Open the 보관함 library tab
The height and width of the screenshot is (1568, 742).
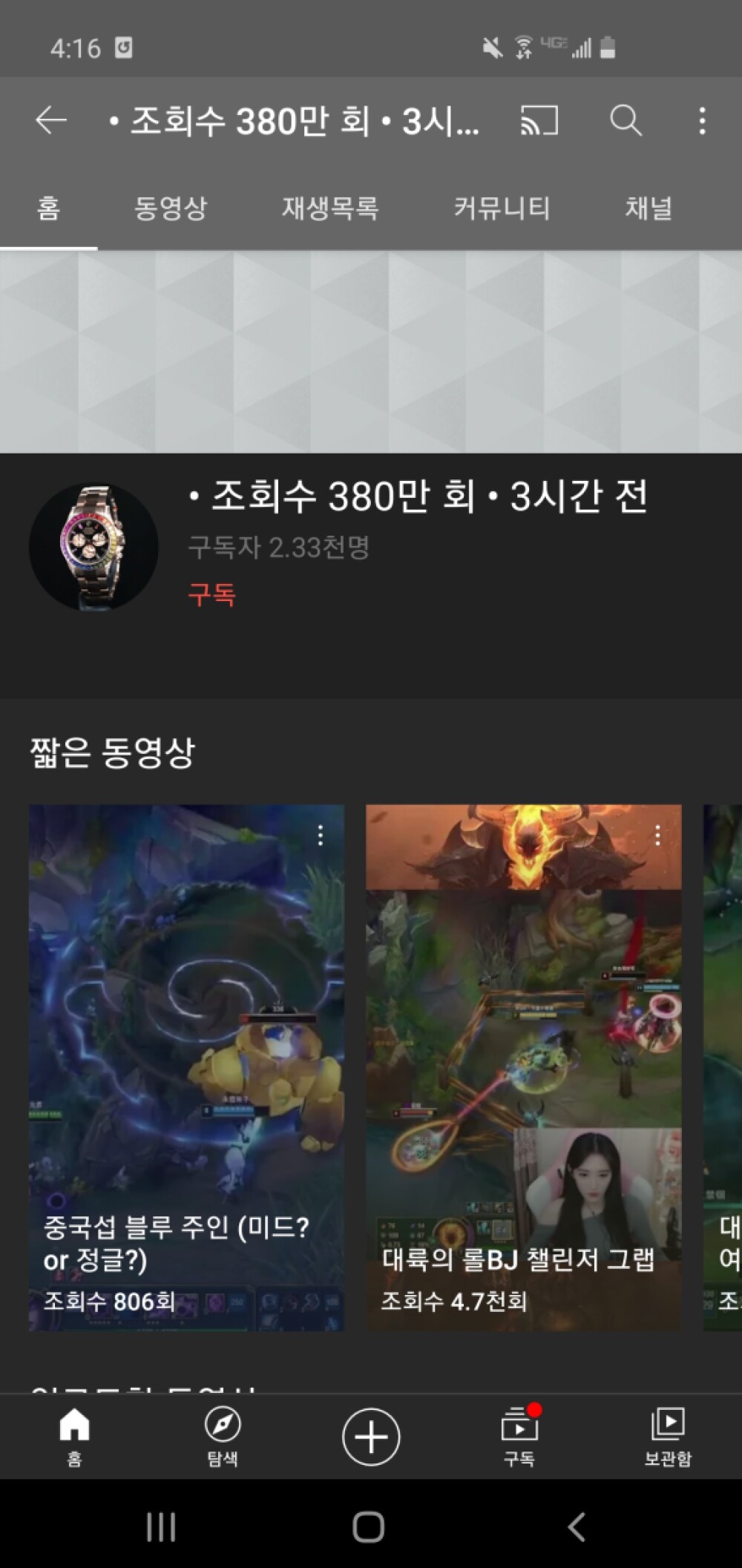pos(668,1436)
